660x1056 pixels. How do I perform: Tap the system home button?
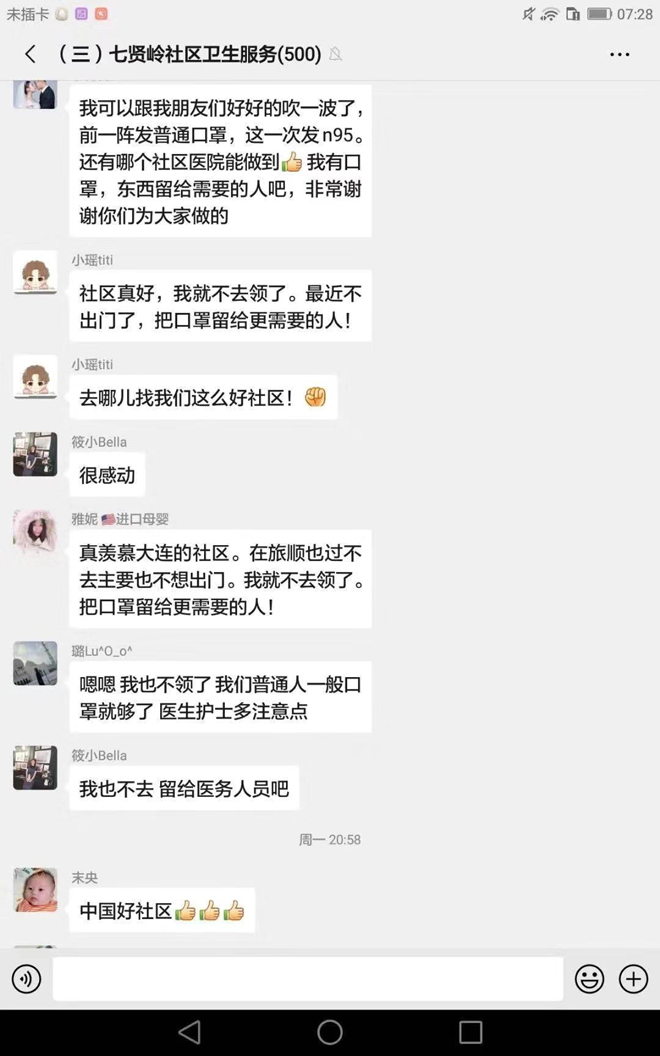(330, 1032)
